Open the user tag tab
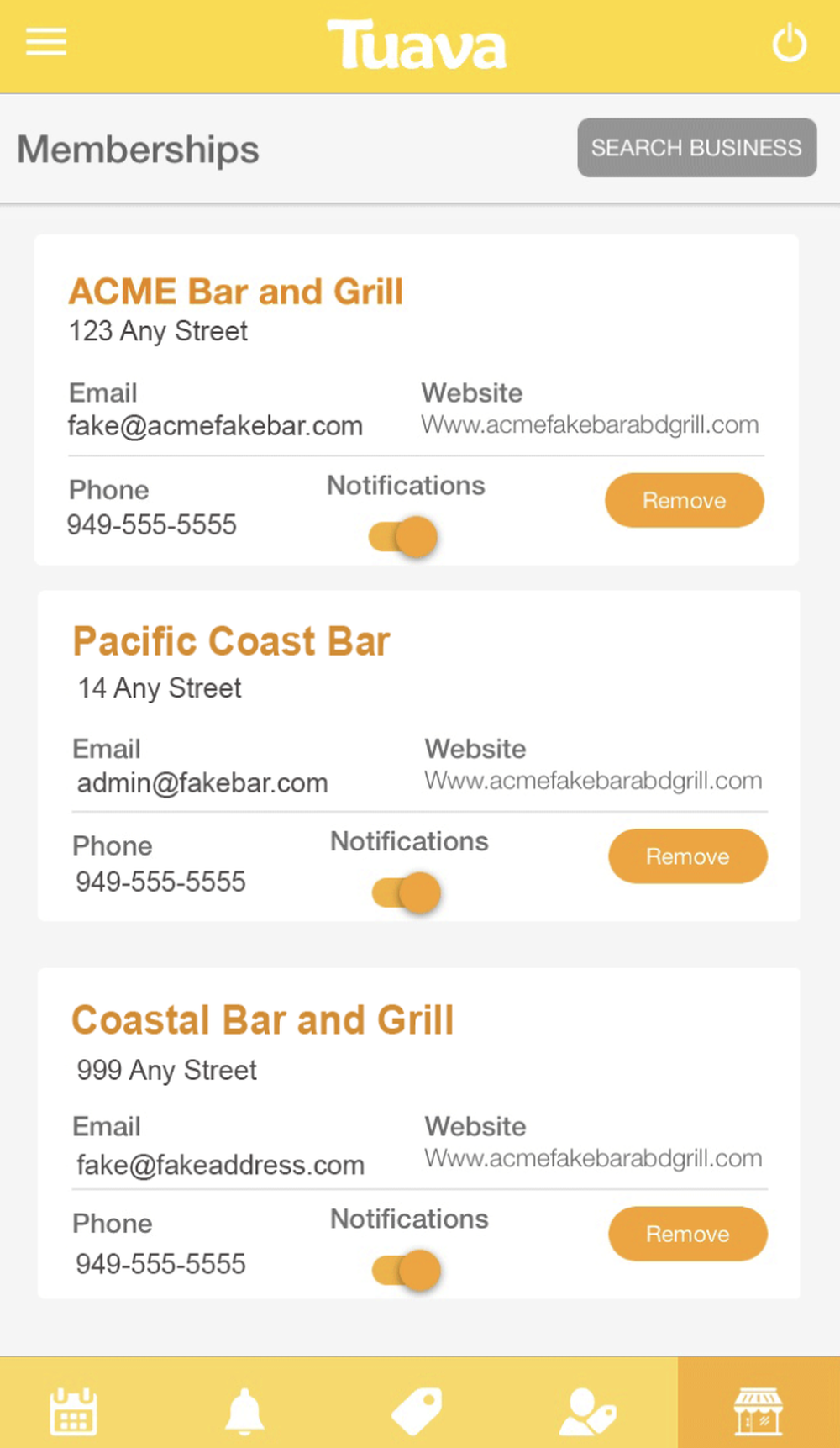The height and width of the screenshot is (1448, 840). click(587, 1411)
